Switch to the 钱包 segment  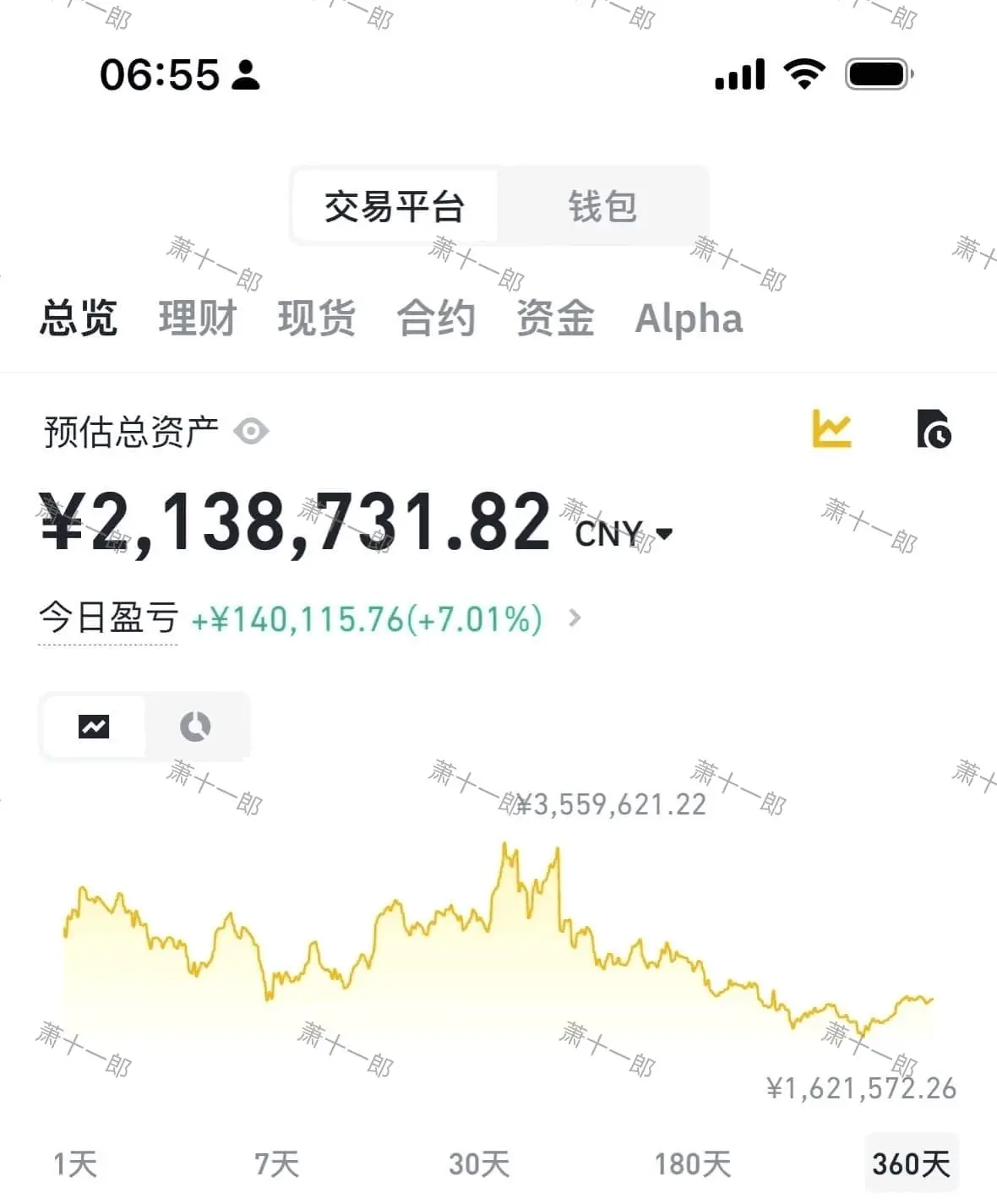[602, 207]
